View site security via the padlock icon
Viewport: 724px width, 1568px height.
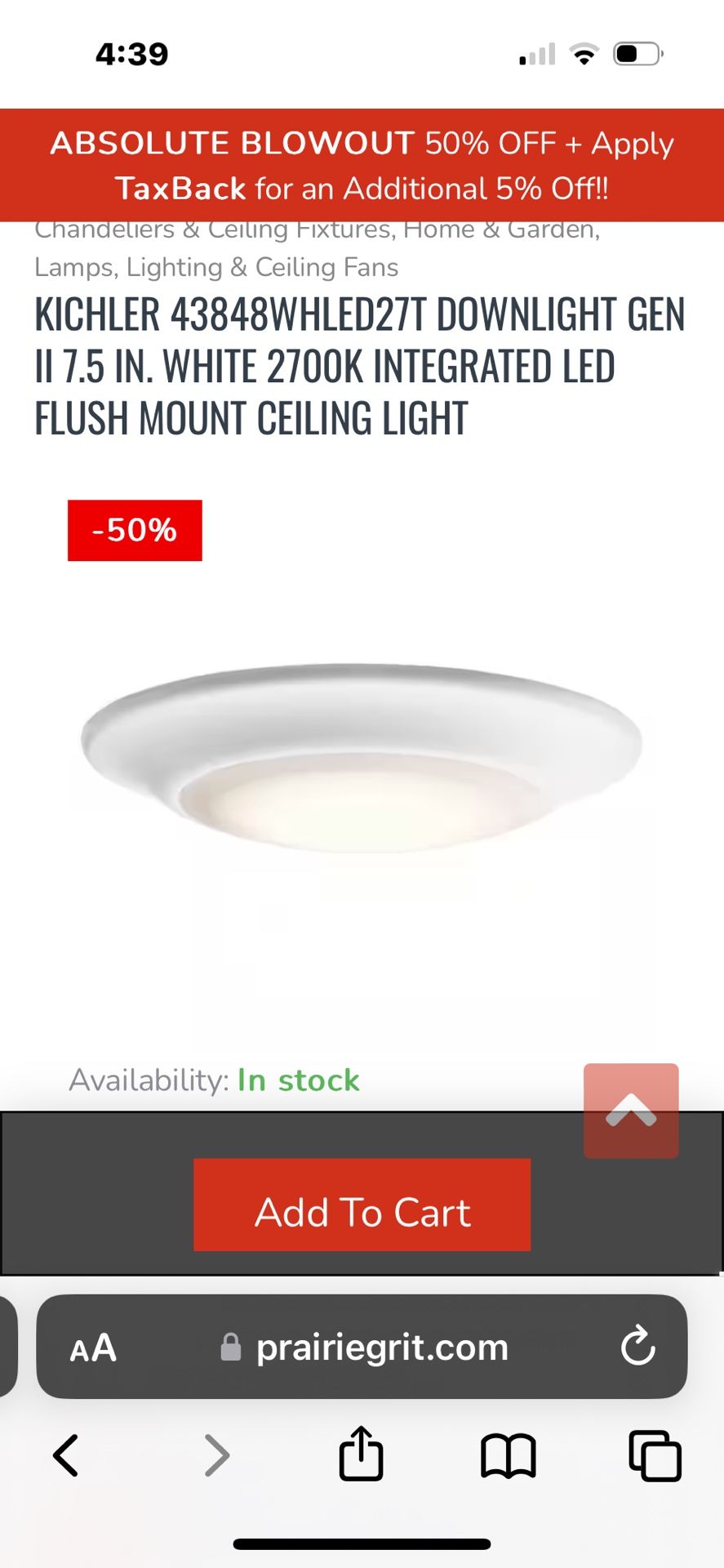[x=229, y=1348]
